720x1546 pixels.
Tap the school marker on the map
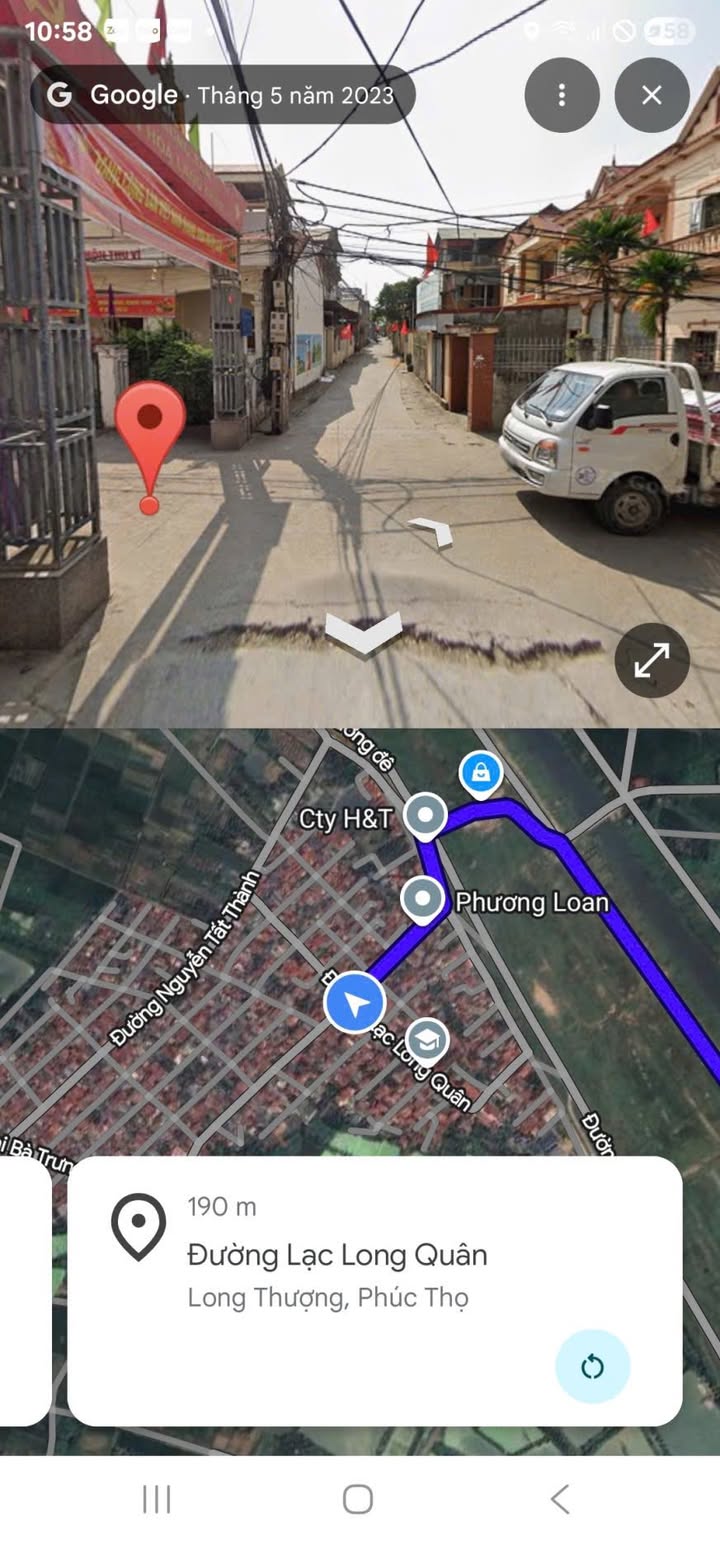(428, 1042)
